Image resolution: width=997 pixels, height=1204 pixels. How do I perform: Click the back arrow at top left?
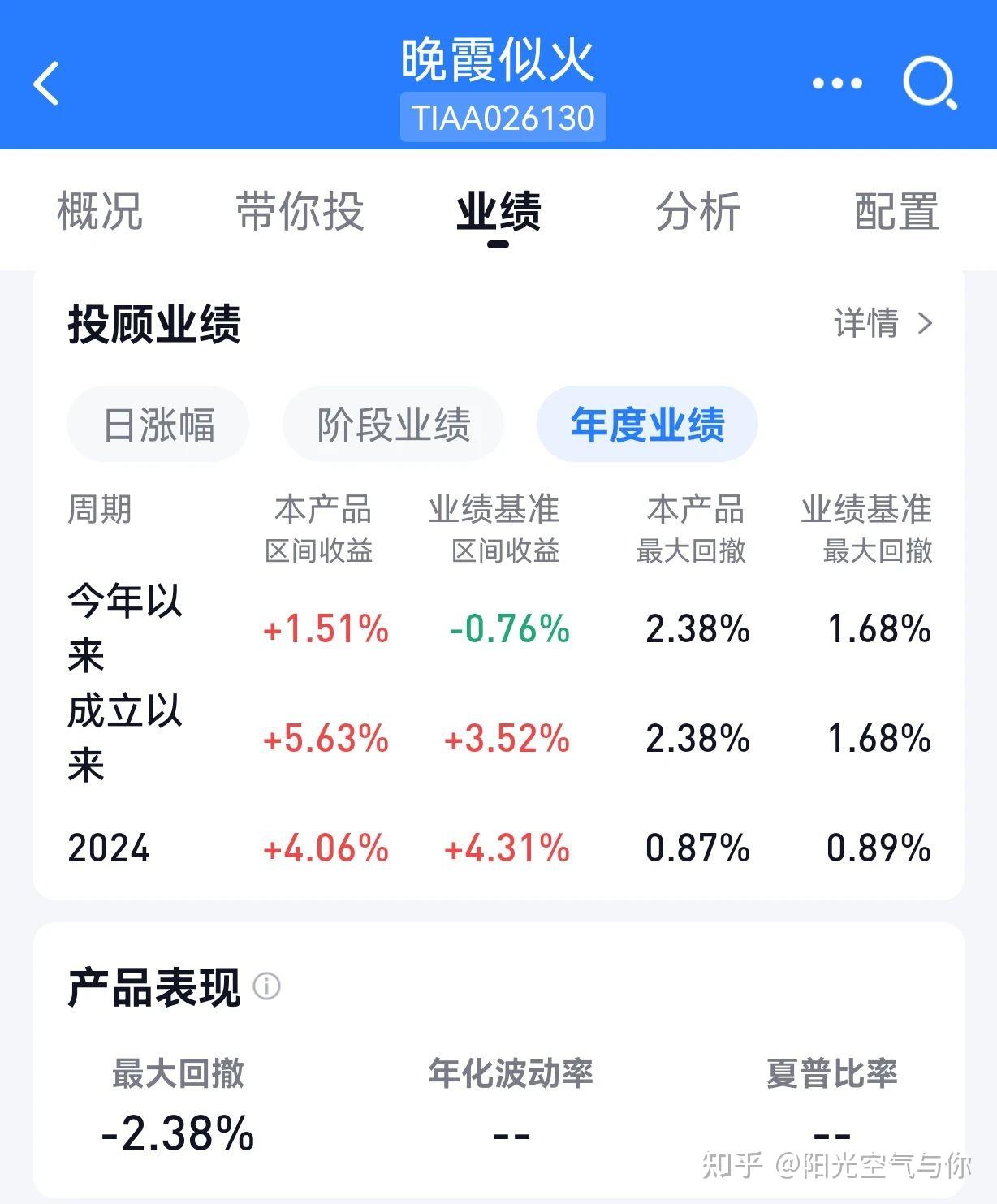point(46,84)
